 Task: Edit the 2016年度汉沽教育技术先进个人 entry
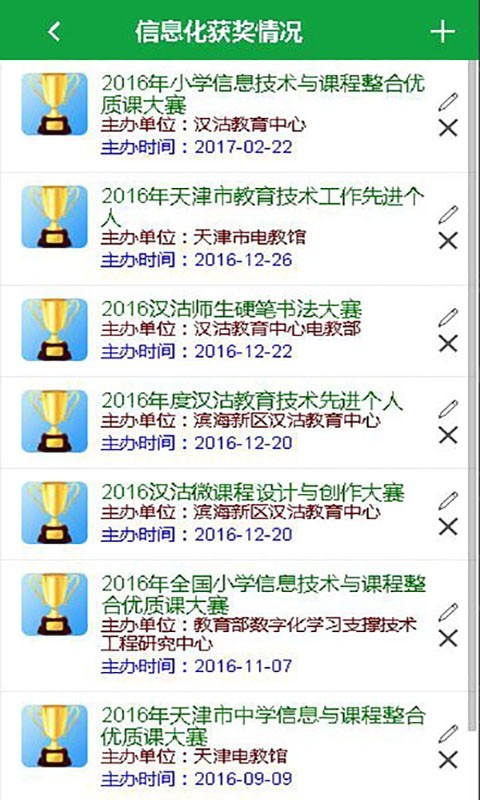click(448, 409)
